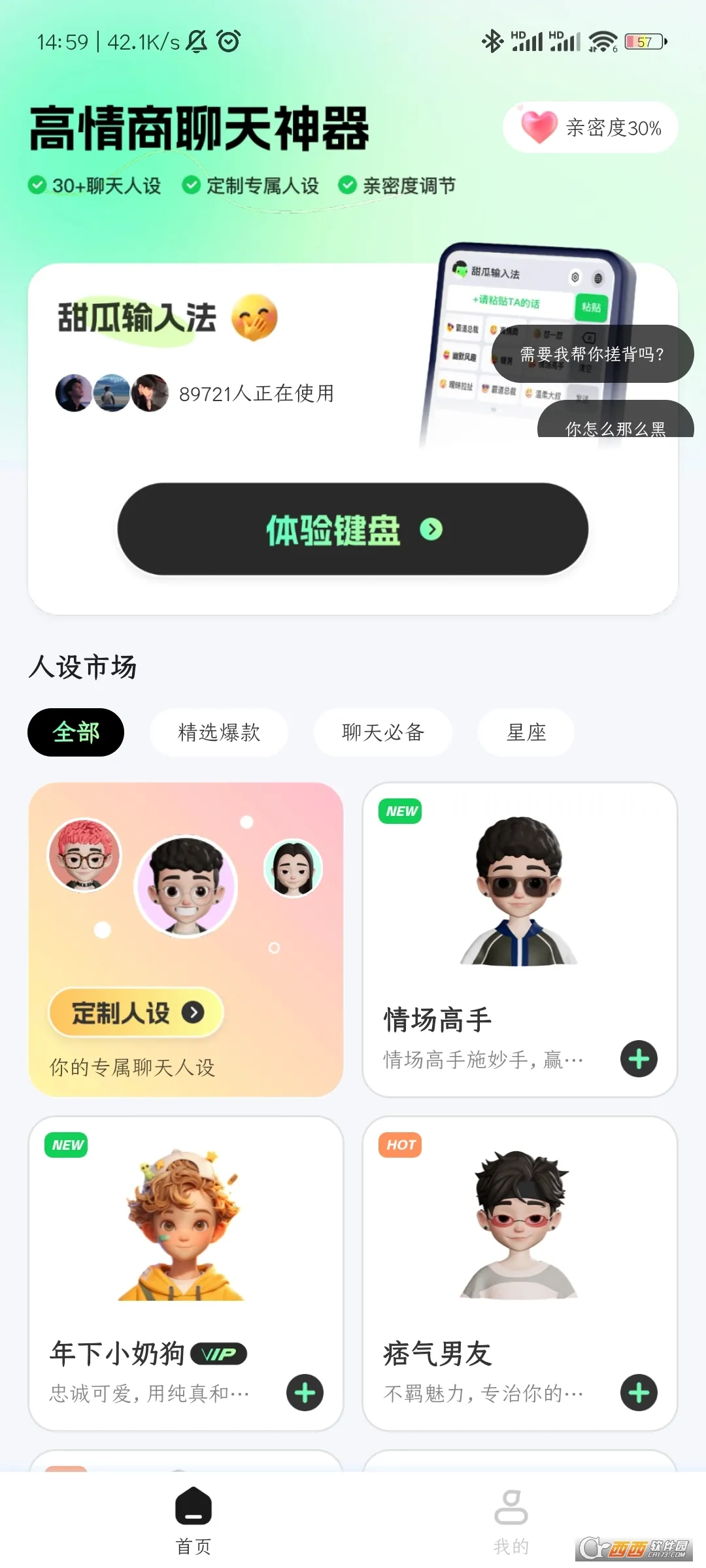Switch to the 聊天必备 category
The width and height of the screenshot is (706, 1568).
(383, 732)
